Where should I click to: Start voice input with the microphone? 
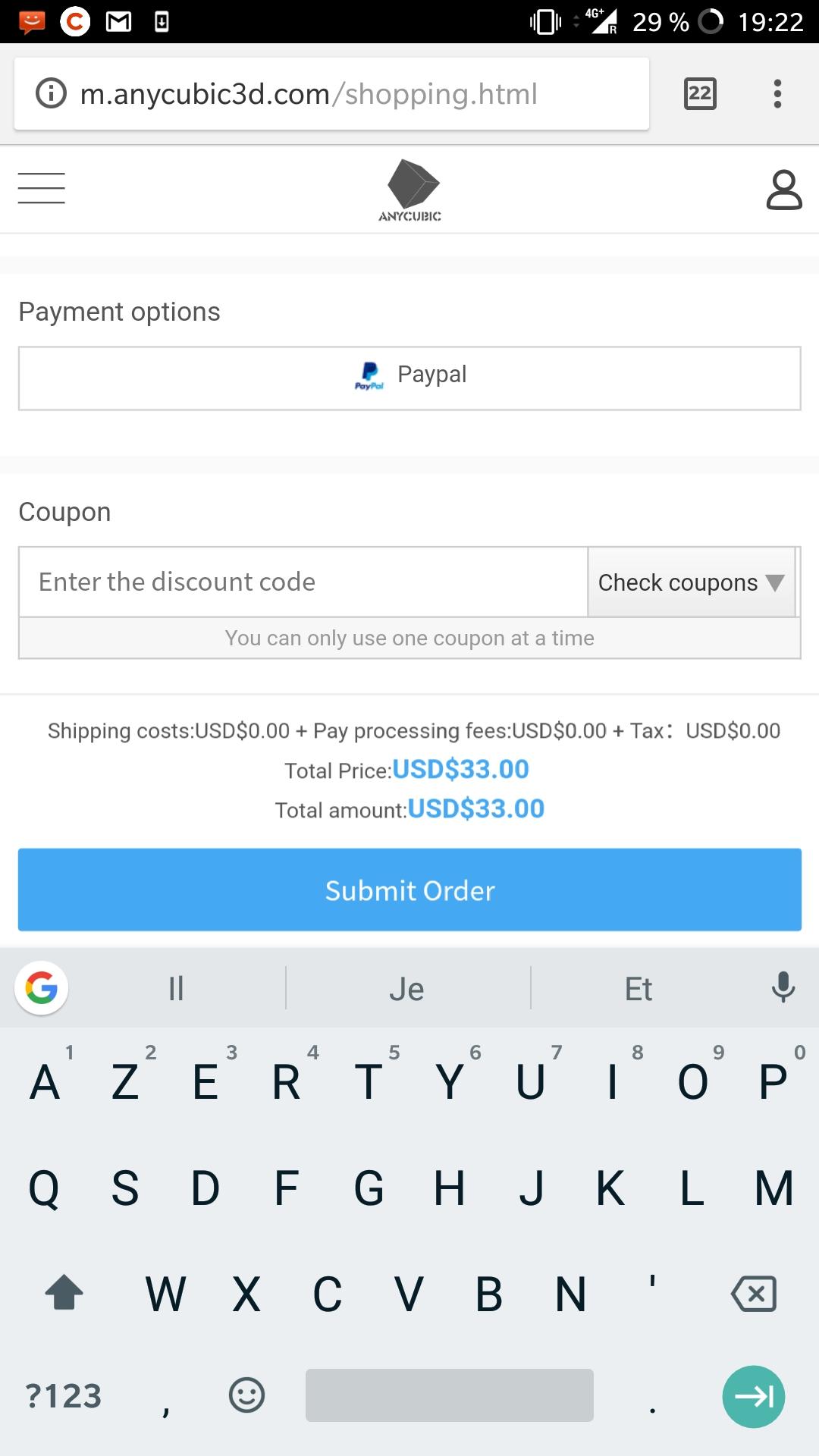pyautogui.click(x=783, y=987)
